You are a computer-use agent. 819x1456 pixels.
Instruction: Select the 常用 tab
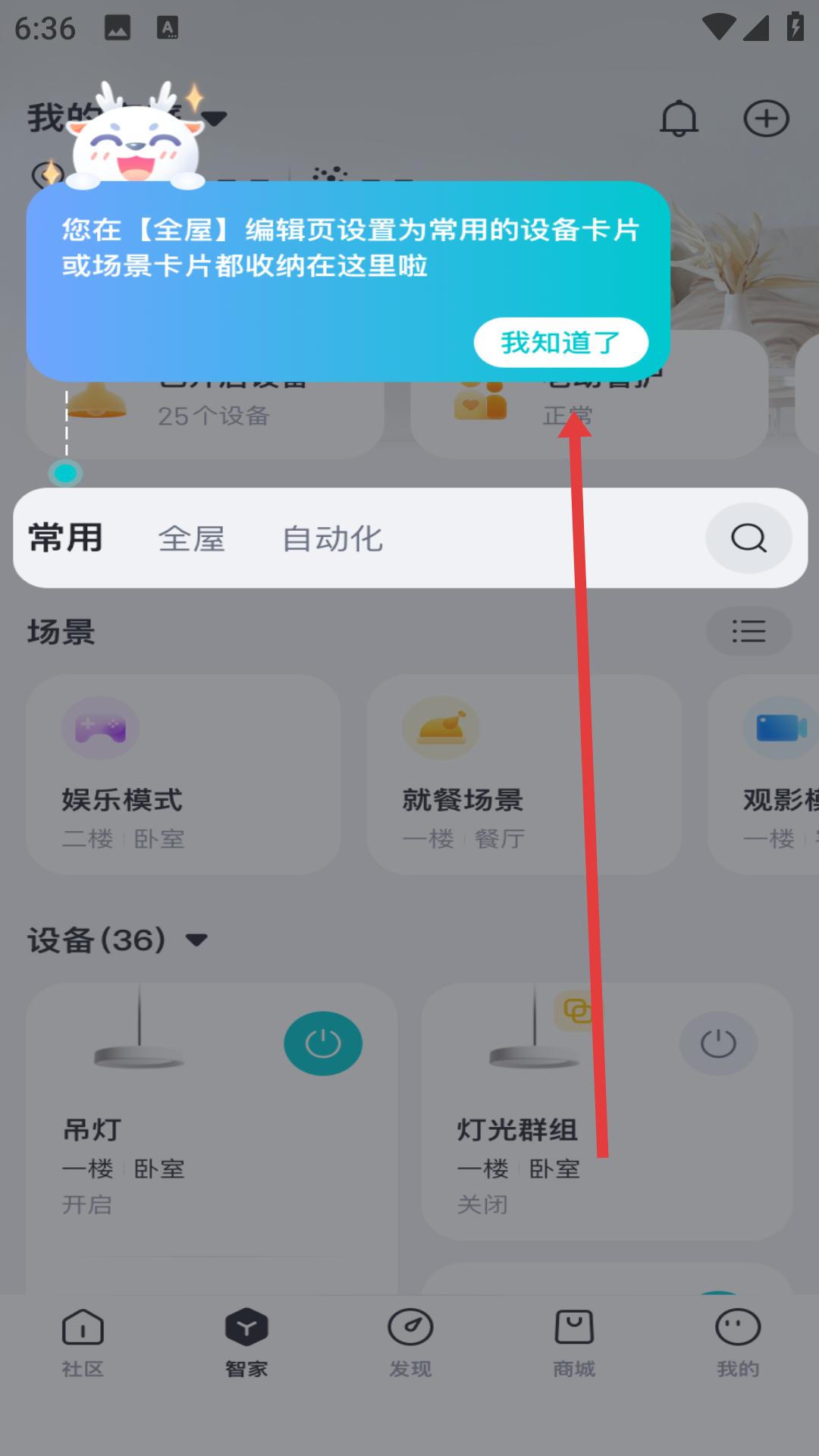point(65,538)
